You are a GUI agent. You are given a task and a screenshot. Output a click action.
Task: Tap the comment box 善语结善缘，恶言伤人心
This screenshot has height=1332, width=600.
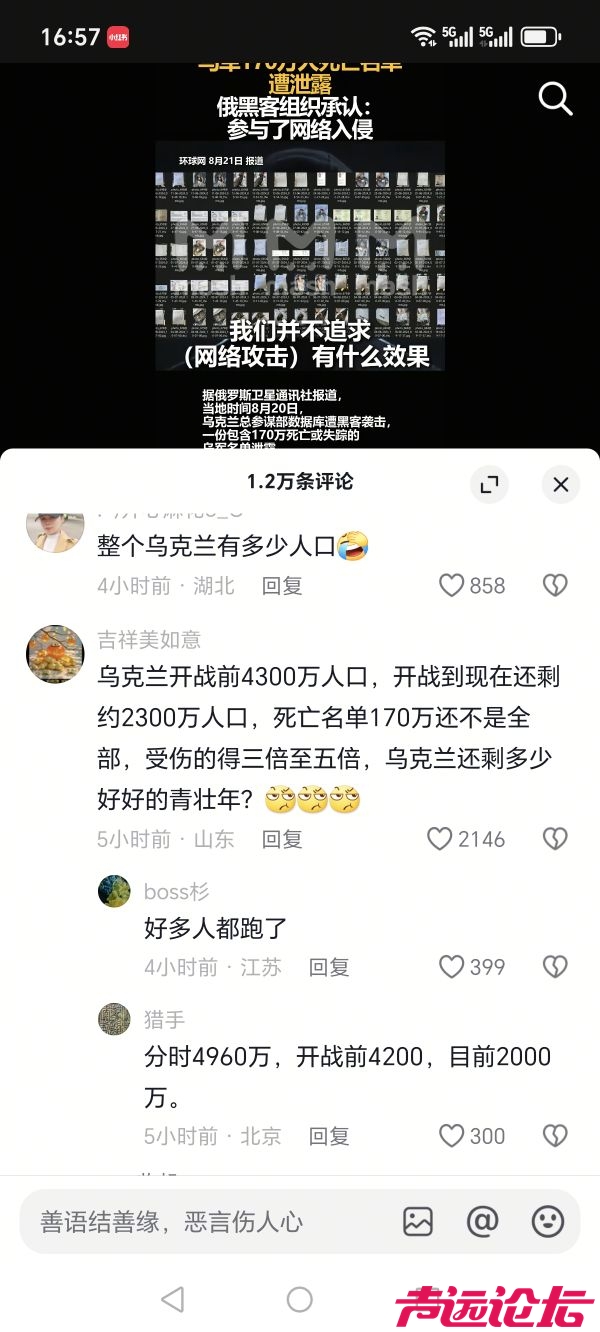pyautogui.click(x=200, y=1221)
